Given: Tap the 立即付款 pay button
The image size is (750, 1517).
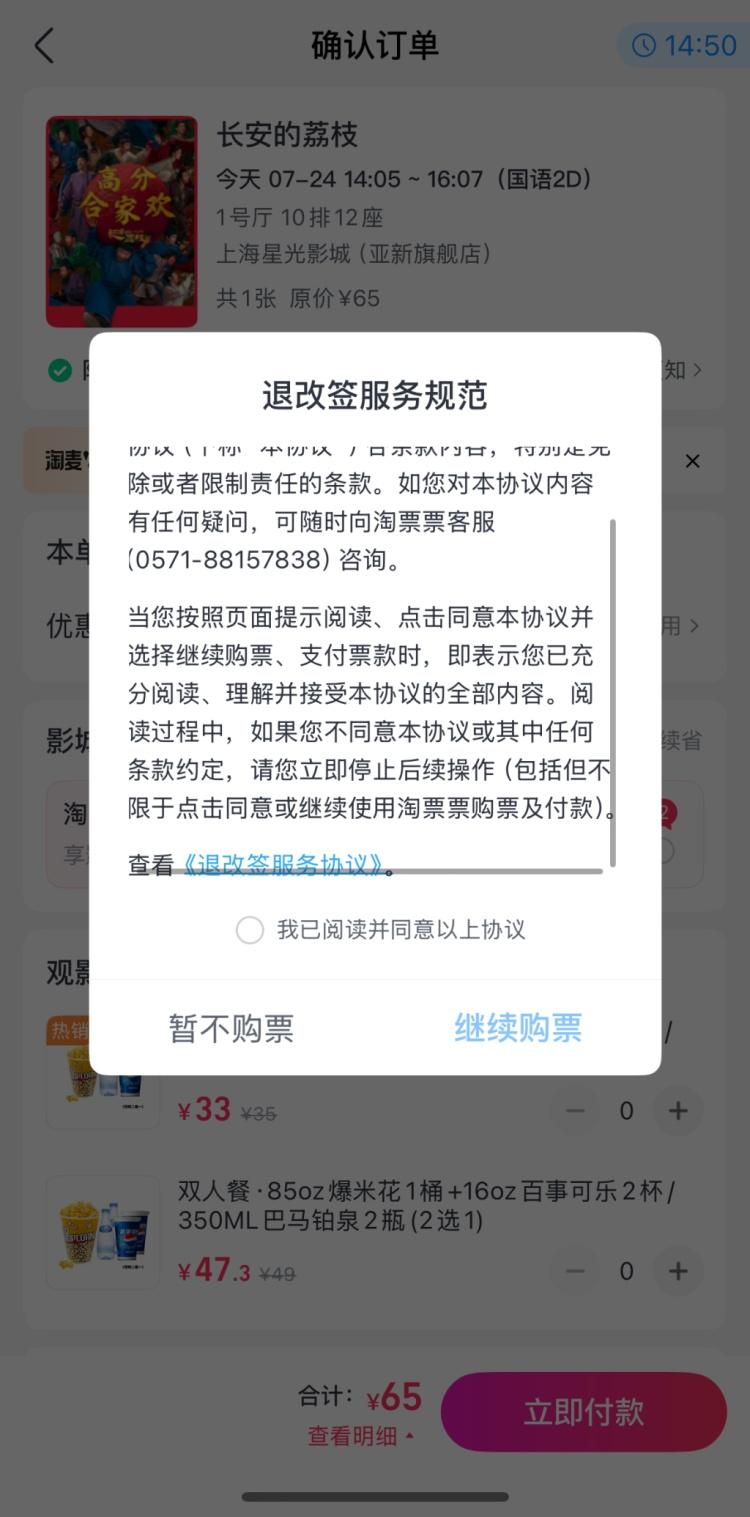Looking at the screenshot, I should (584, 1412).
